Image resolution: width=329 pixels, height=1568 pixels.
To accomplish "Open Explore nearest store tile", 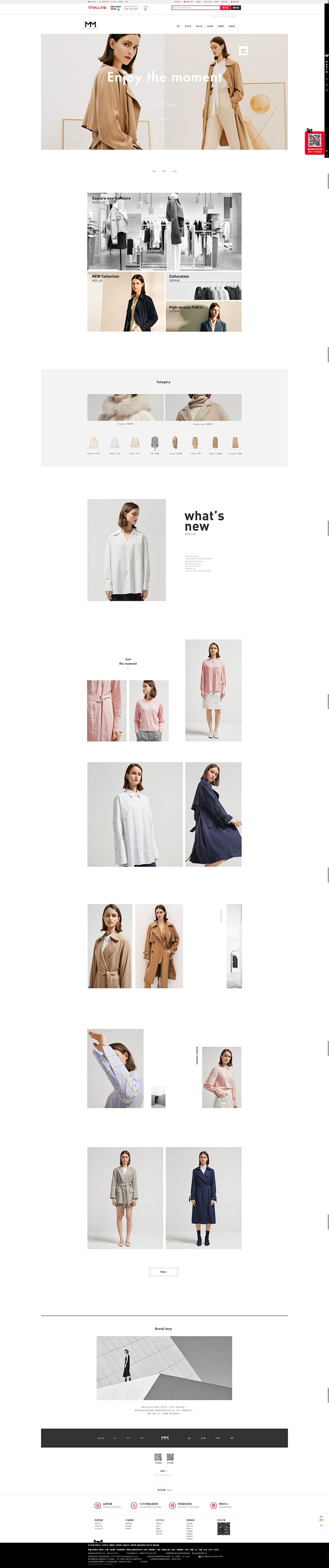I will [164, 231].
